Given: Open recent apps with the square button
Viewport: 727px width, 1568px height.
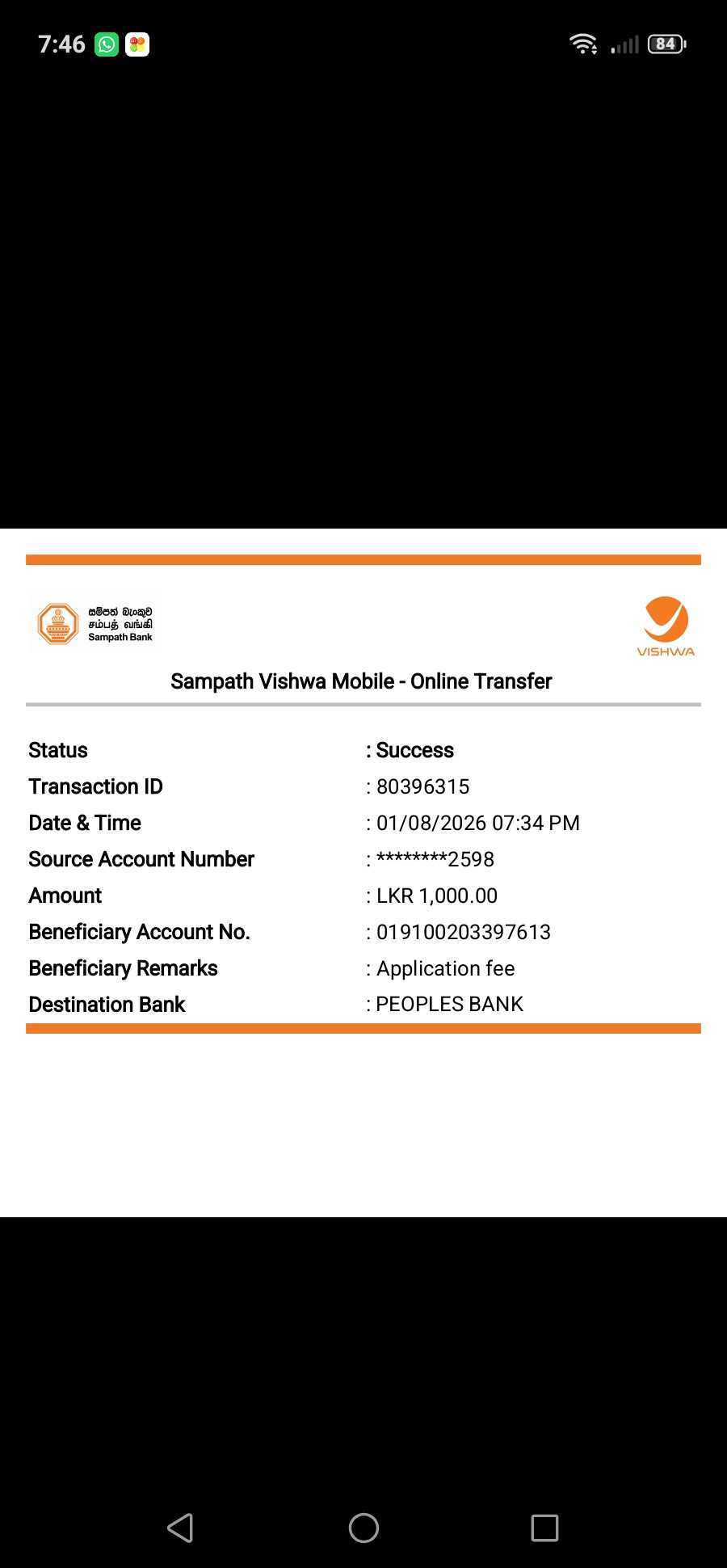Looking at the screenshot, I should pyautogui.click(x=544, y=1528).
